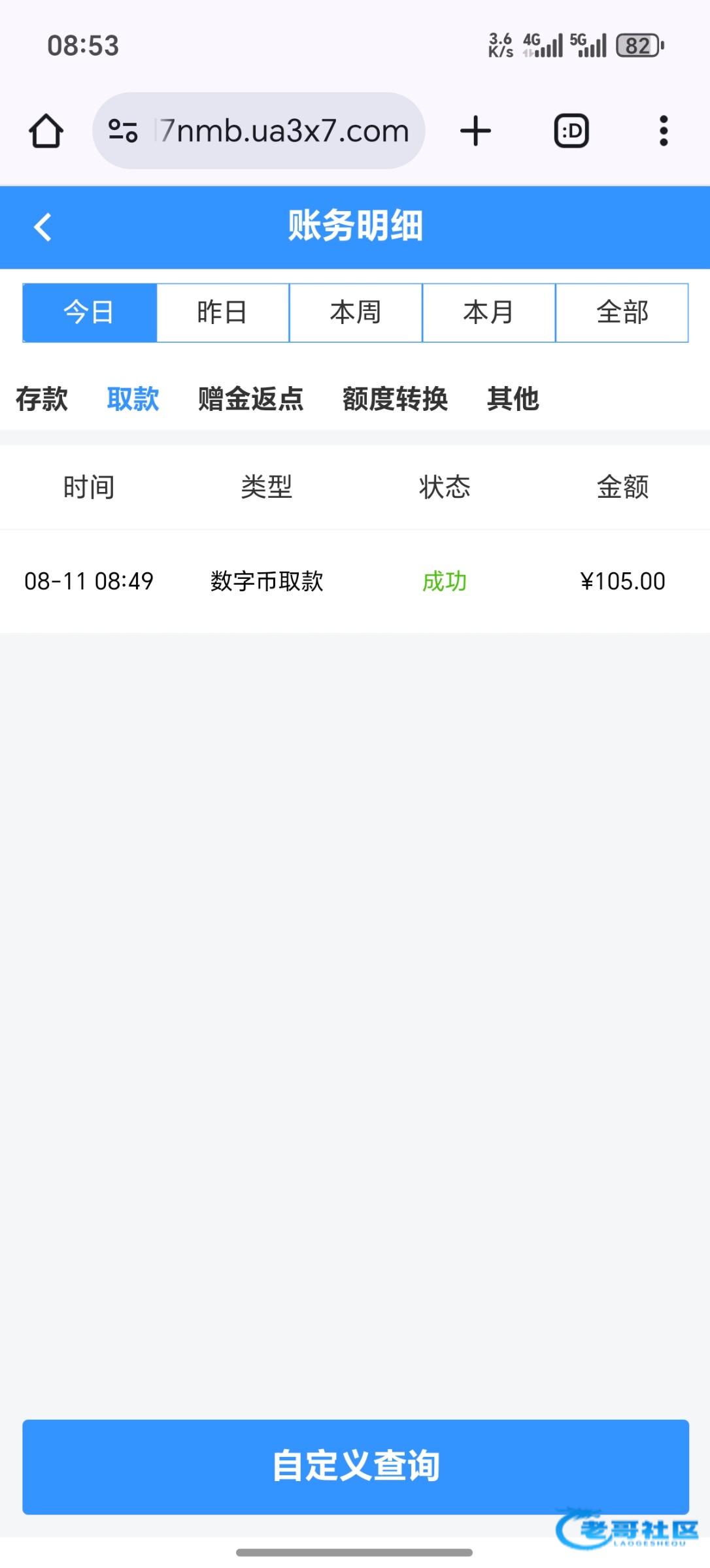
Task: Open a new browser tab
Action: click(475, 131)
